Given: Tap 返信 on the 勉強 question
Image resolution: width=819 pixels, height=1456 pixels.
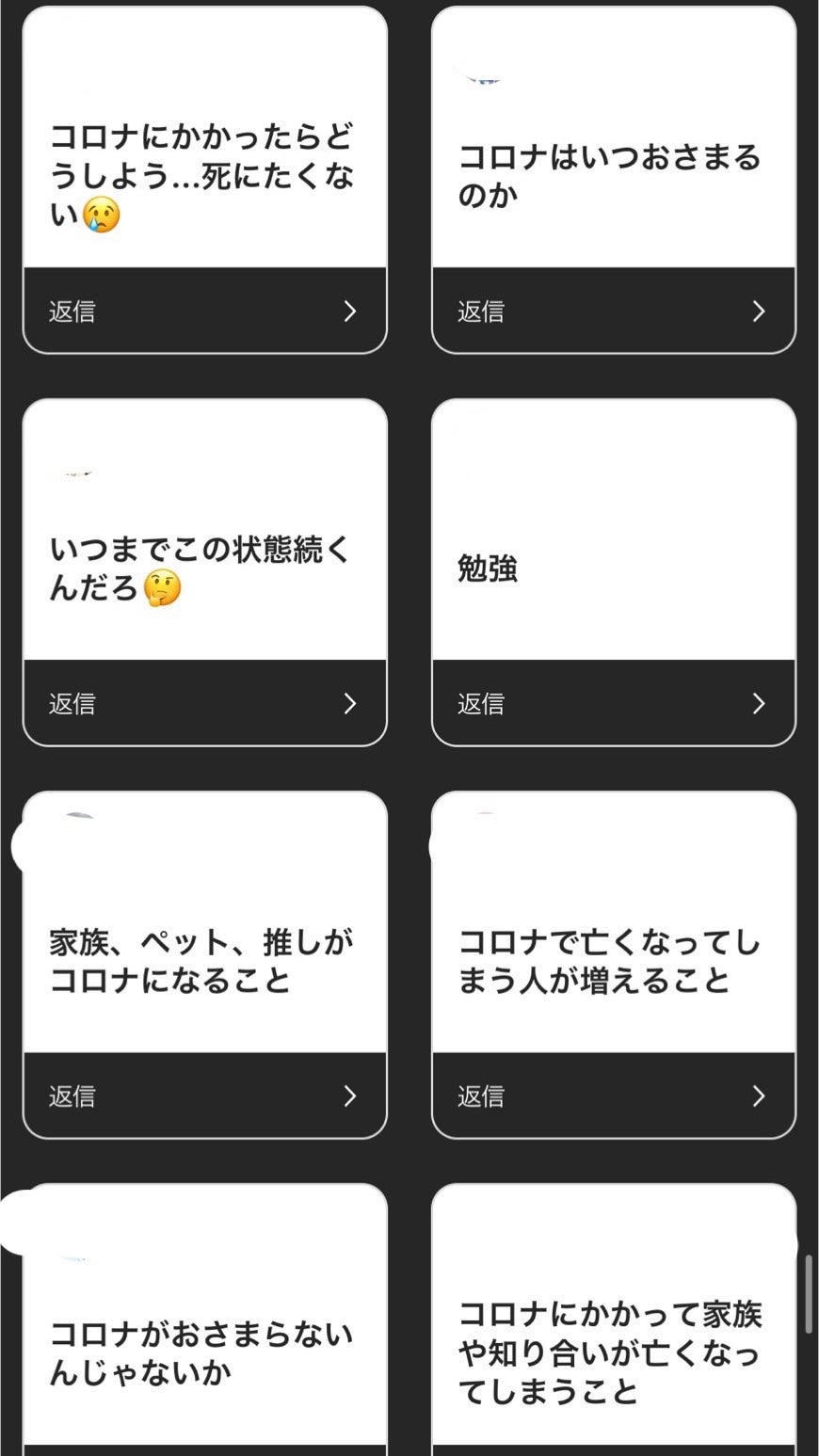Looking at the screenshot, I should coord(481,703).
